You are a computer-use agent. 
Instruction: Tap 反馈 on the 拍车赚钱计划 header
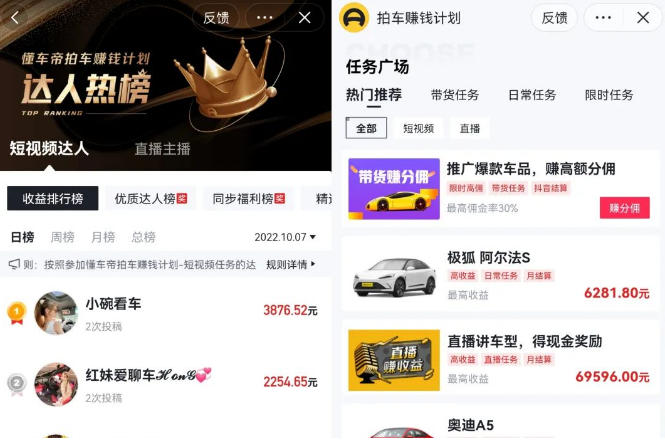(554, 17)
